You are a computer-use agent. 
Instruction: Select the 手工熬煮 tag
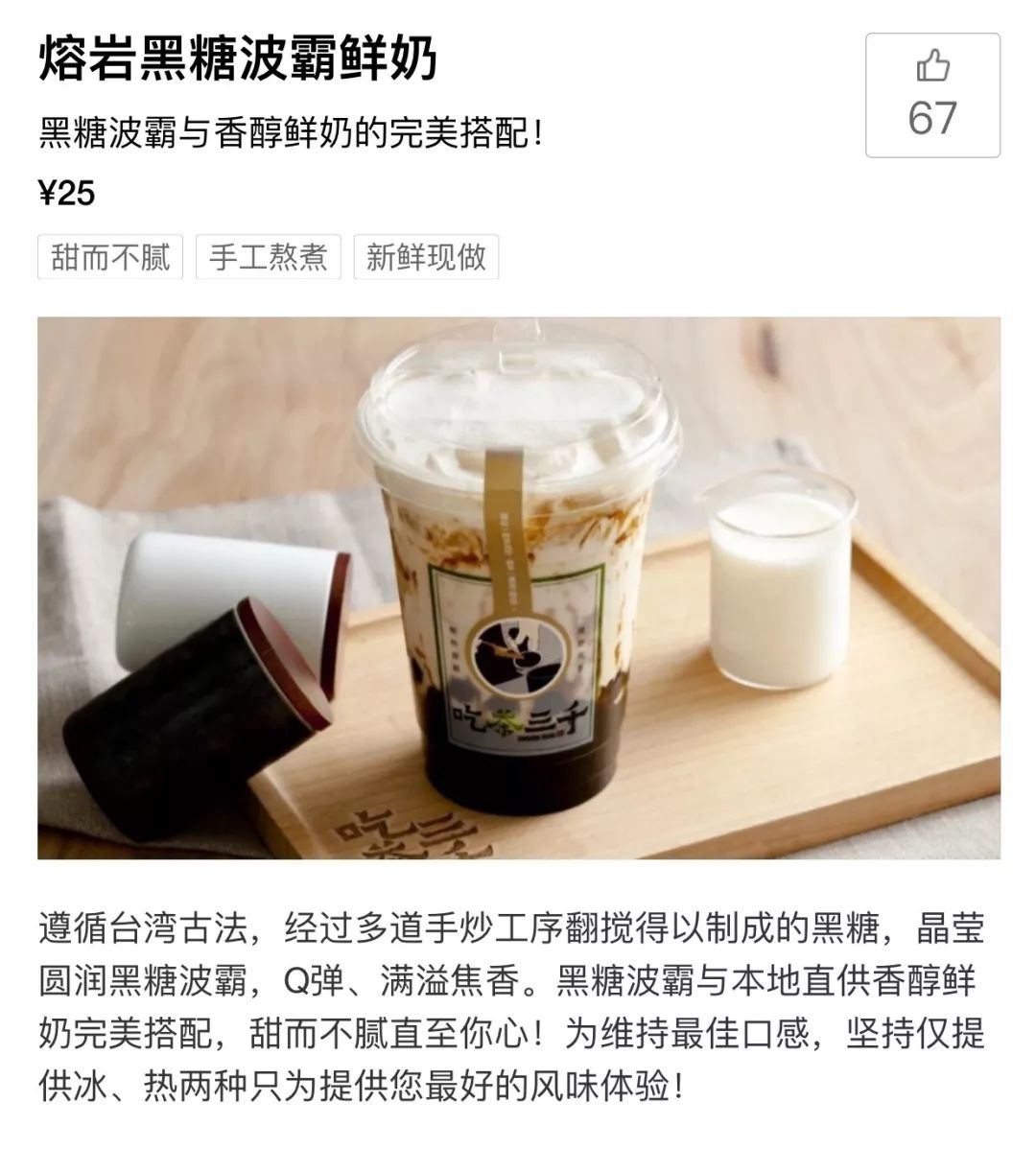pyautogui.click(x=268, y=257)
